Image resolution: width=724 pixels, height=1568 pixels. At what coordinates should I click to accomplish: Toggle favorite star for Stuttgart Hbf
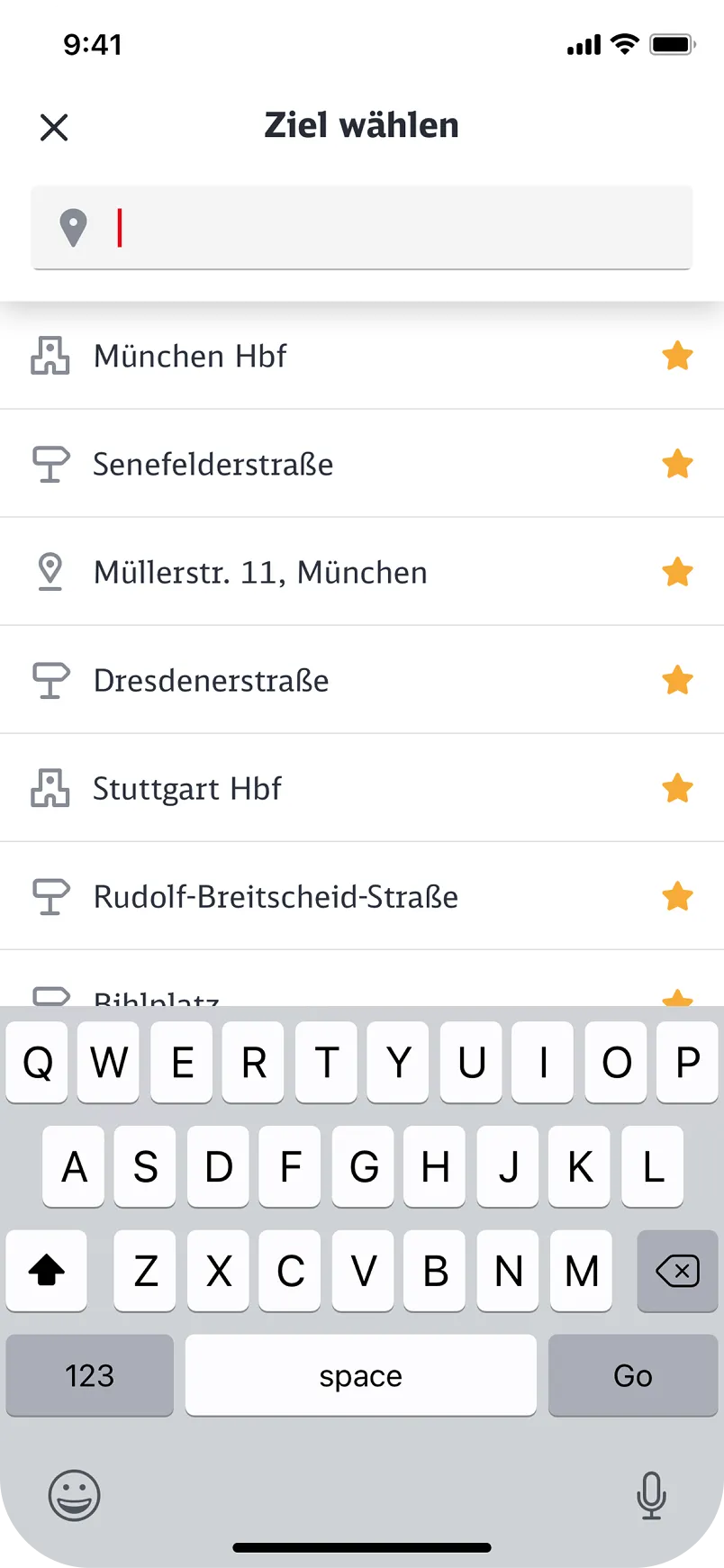pos(677,789)
